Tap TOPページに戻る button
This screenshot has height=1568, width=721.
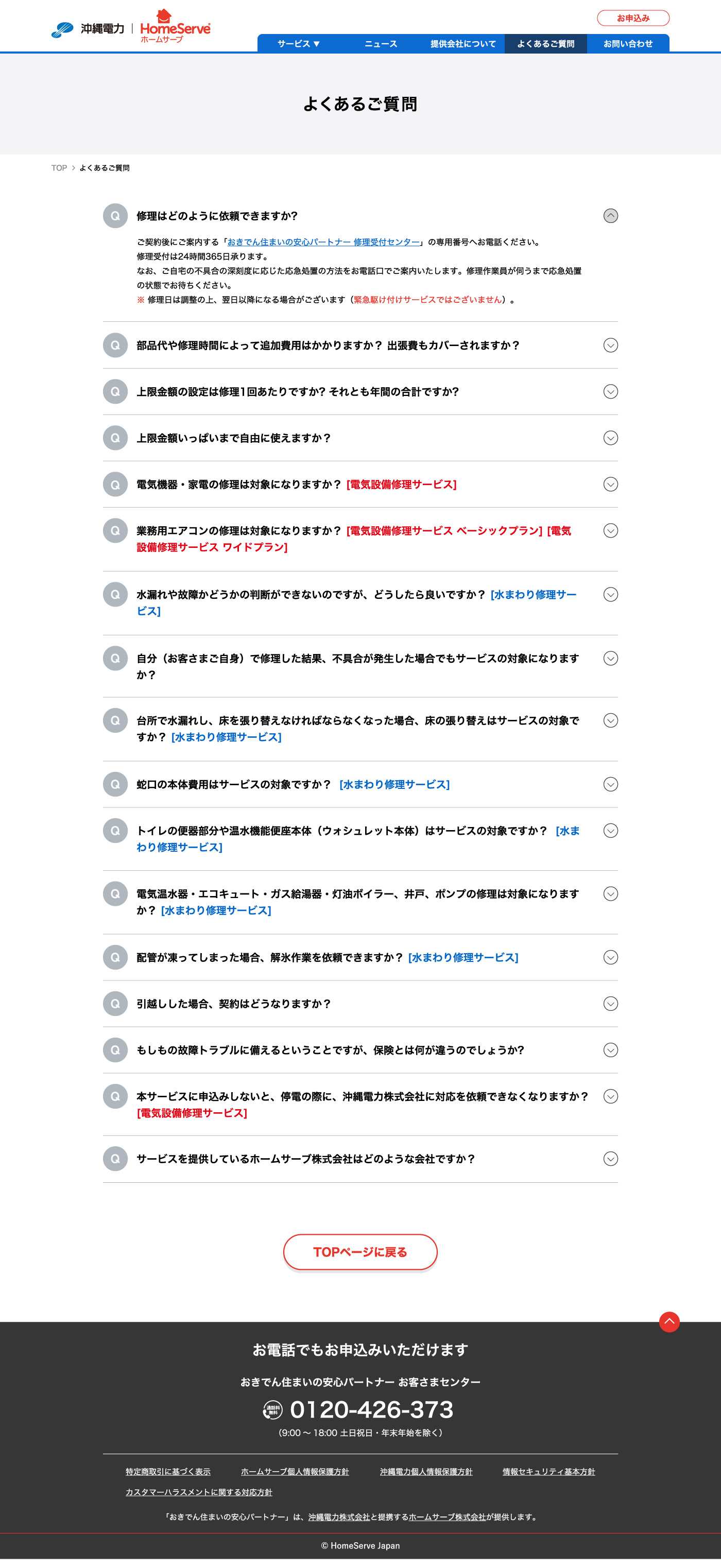coord(360,1252)
